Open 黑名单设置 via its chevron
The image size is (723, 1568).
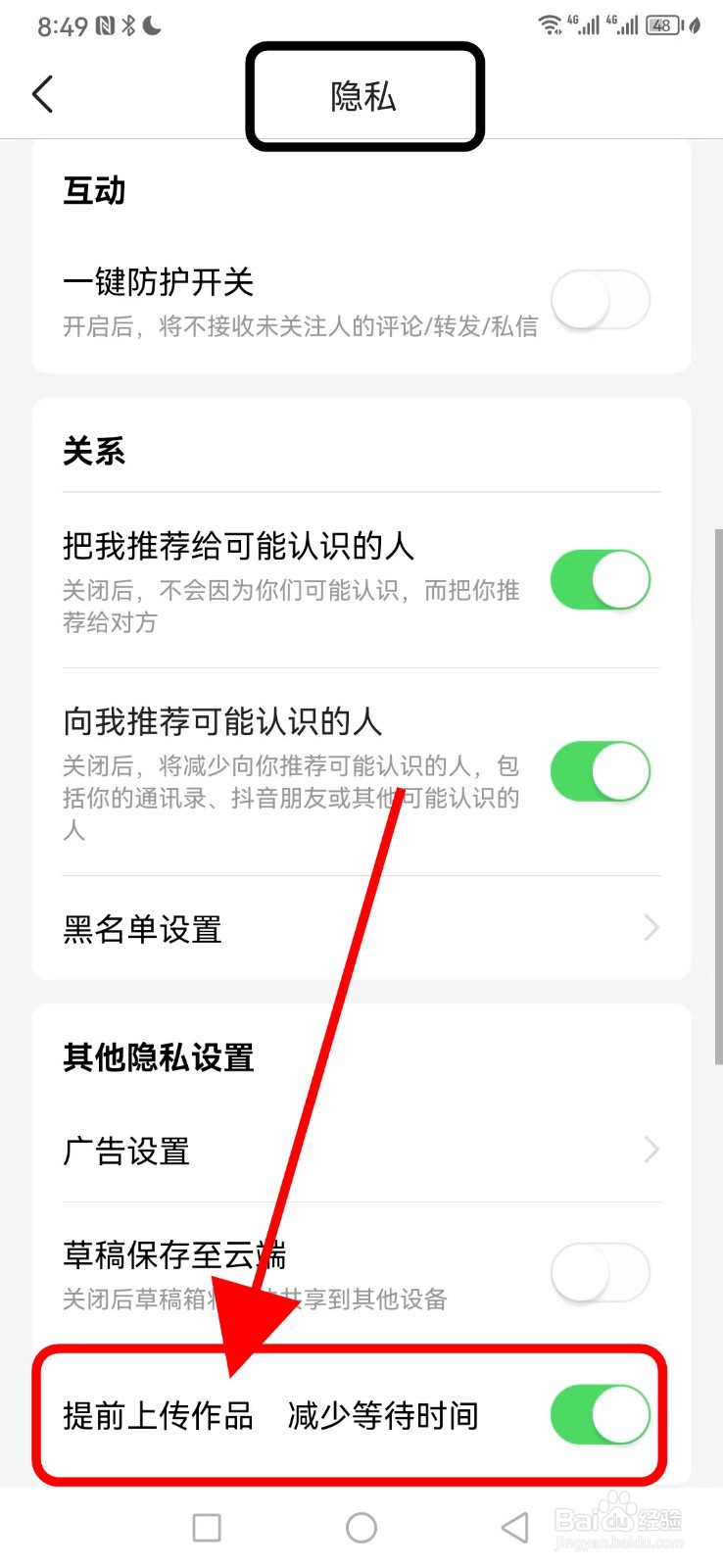[651, 928]
